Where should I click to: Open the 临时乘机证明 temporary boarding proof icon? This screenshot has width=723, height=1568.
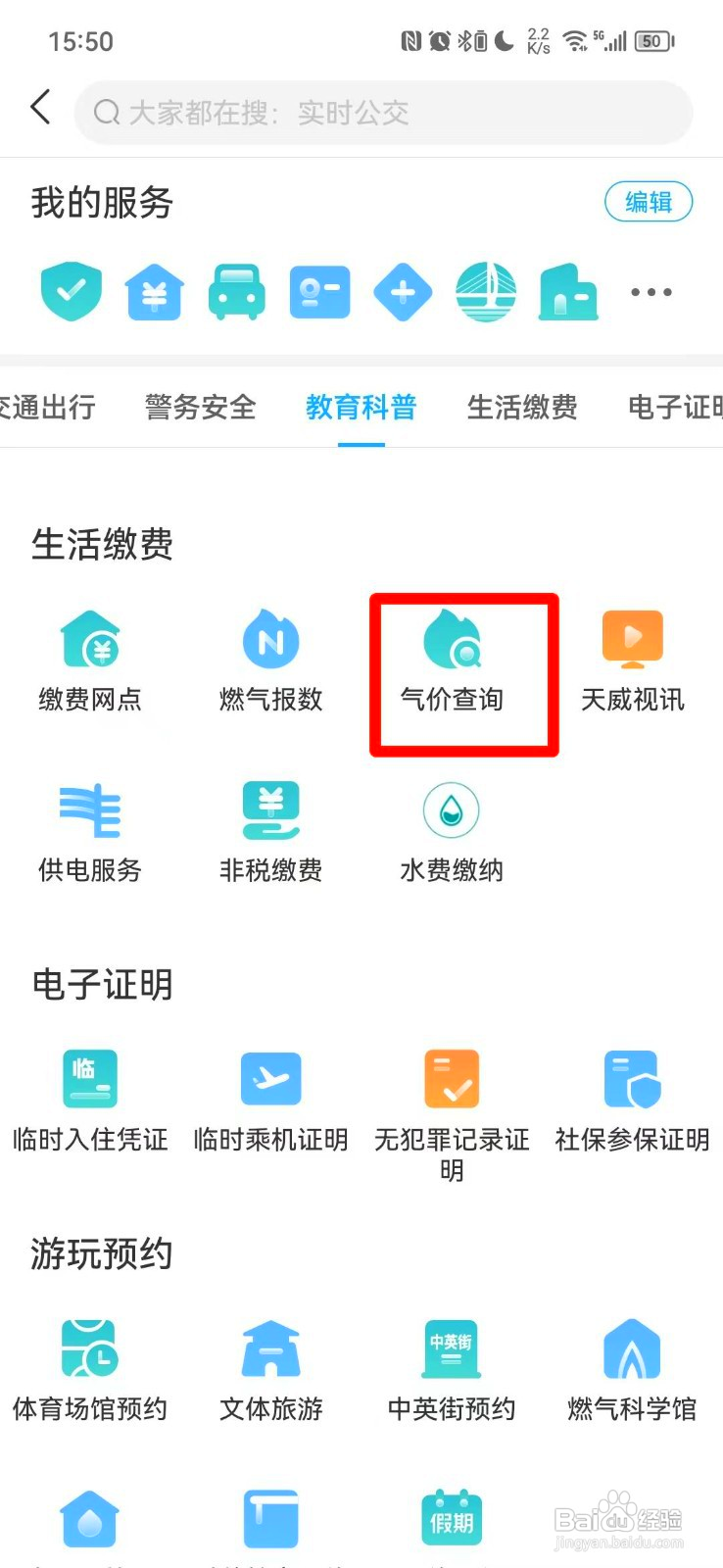[270, 1098]
